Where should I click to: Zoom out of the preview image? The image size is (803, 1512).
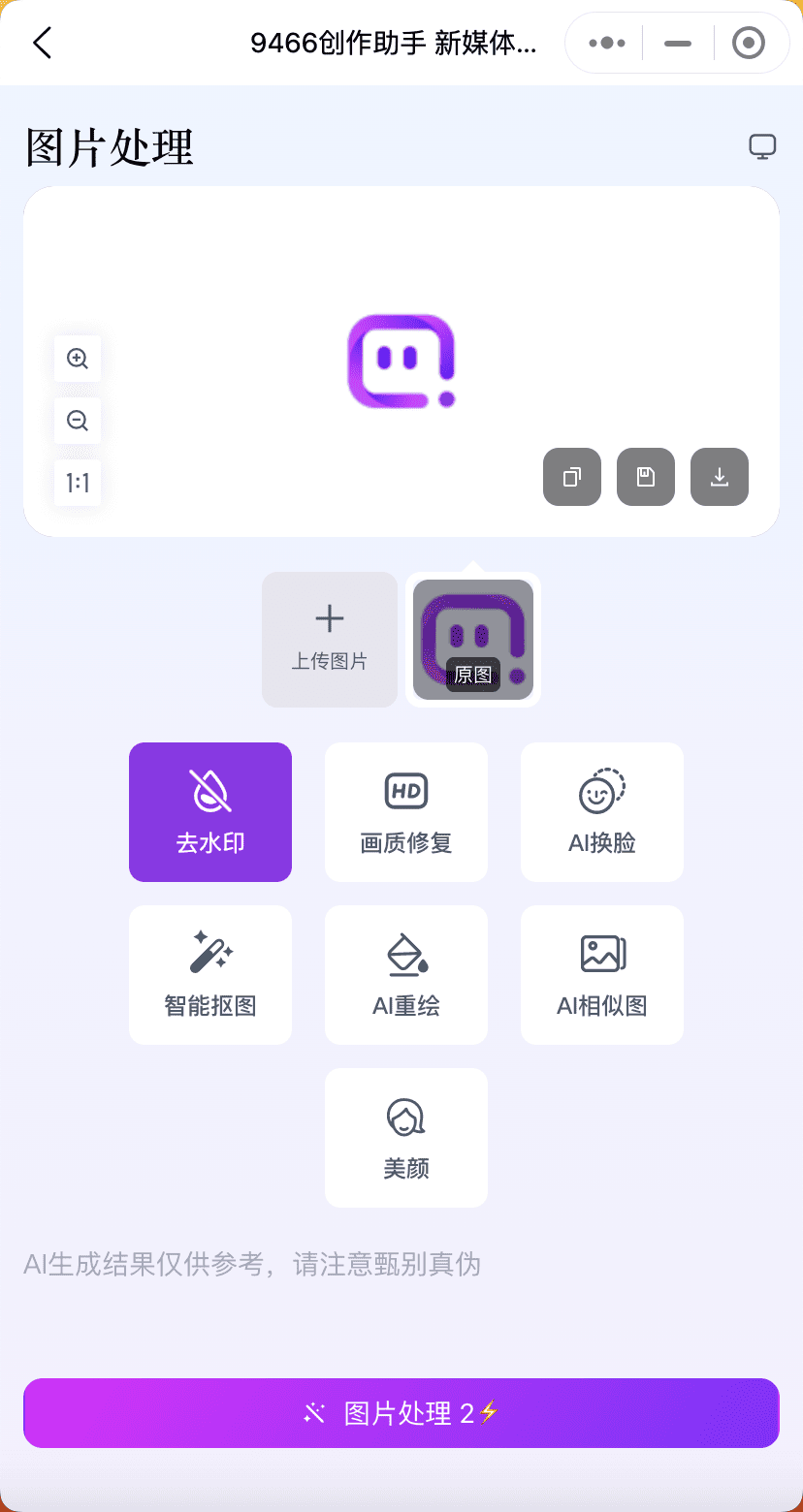point(78,421)
